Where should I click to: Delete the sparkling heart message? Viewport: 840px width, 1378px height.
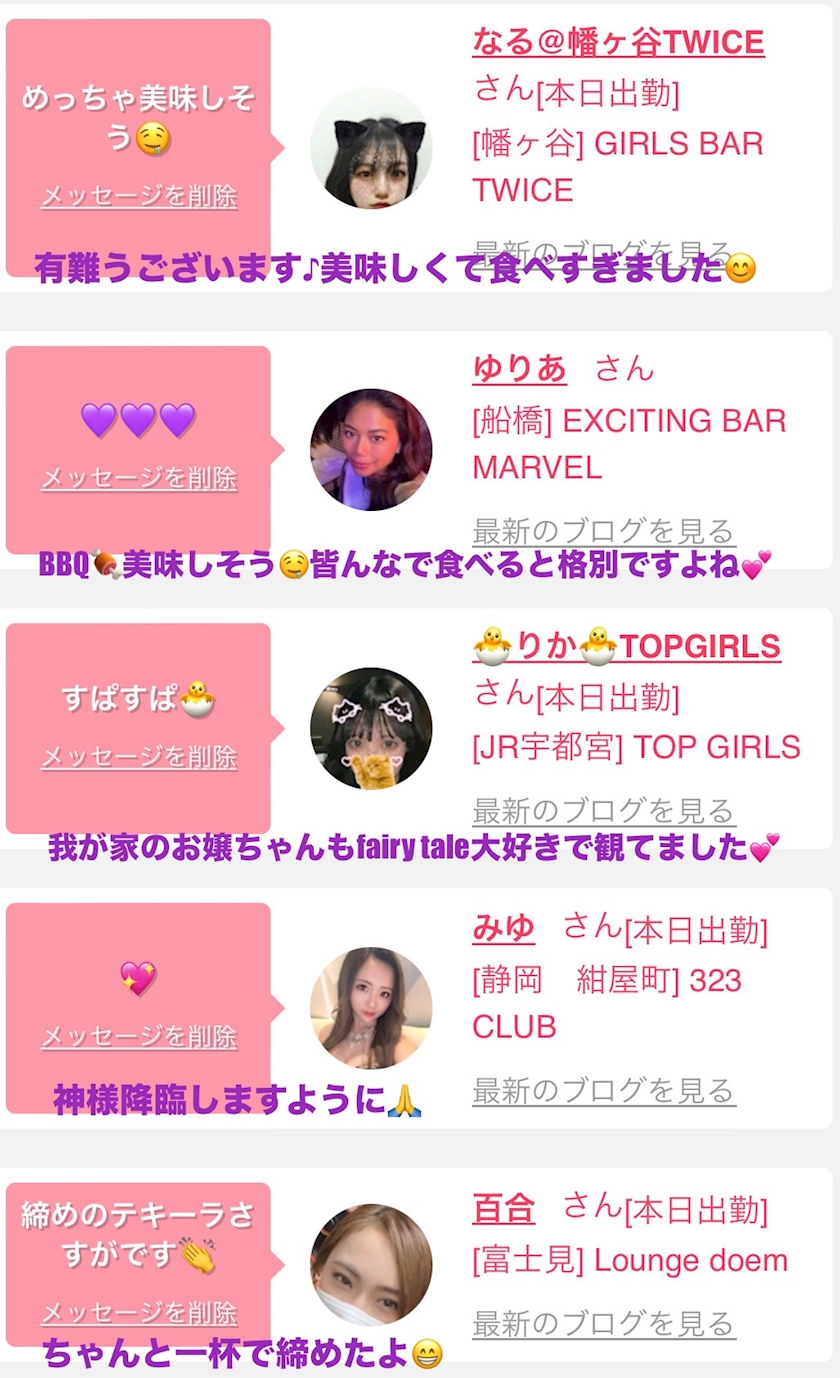tap(139, 1036)
